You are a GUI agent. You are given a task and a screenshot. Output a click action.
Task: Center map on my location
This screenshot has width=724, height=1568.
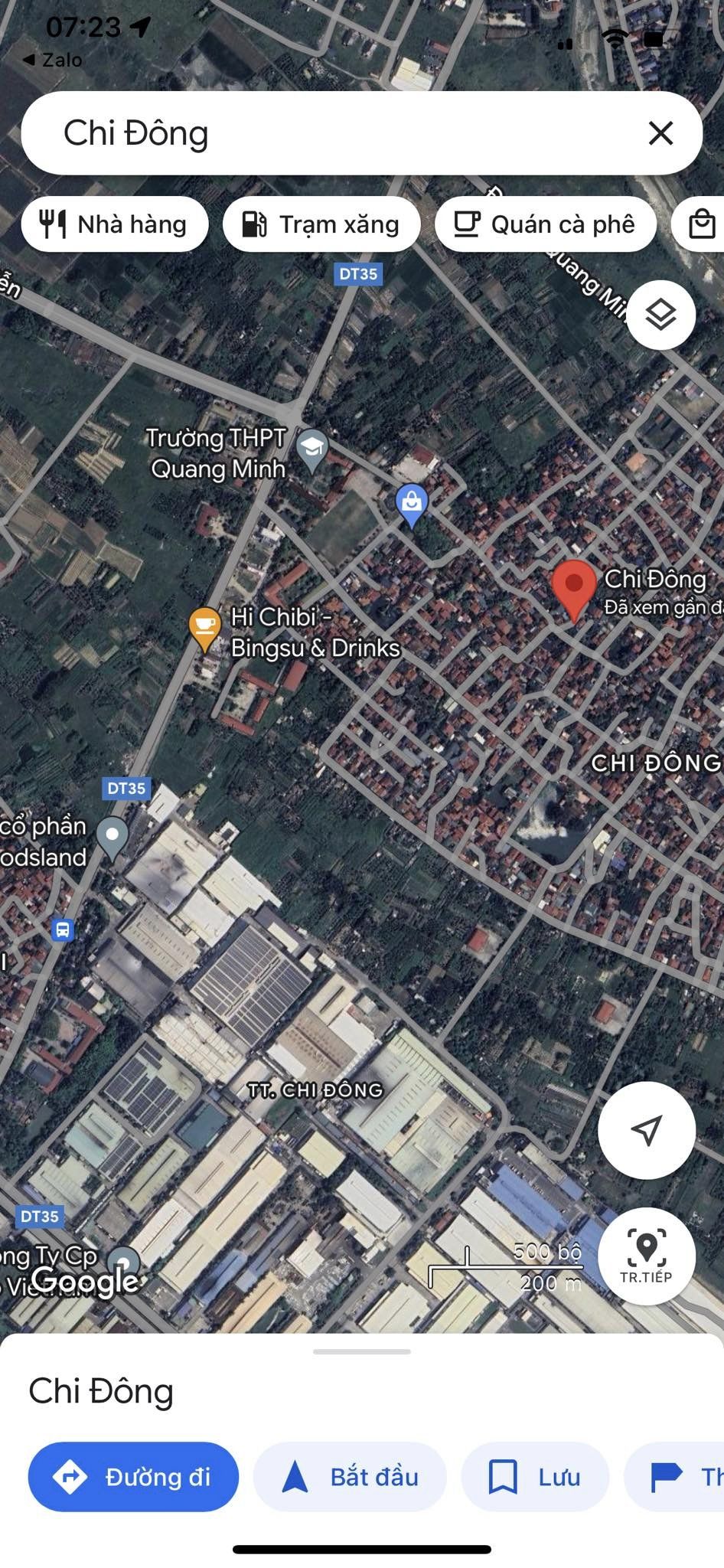646,1130
